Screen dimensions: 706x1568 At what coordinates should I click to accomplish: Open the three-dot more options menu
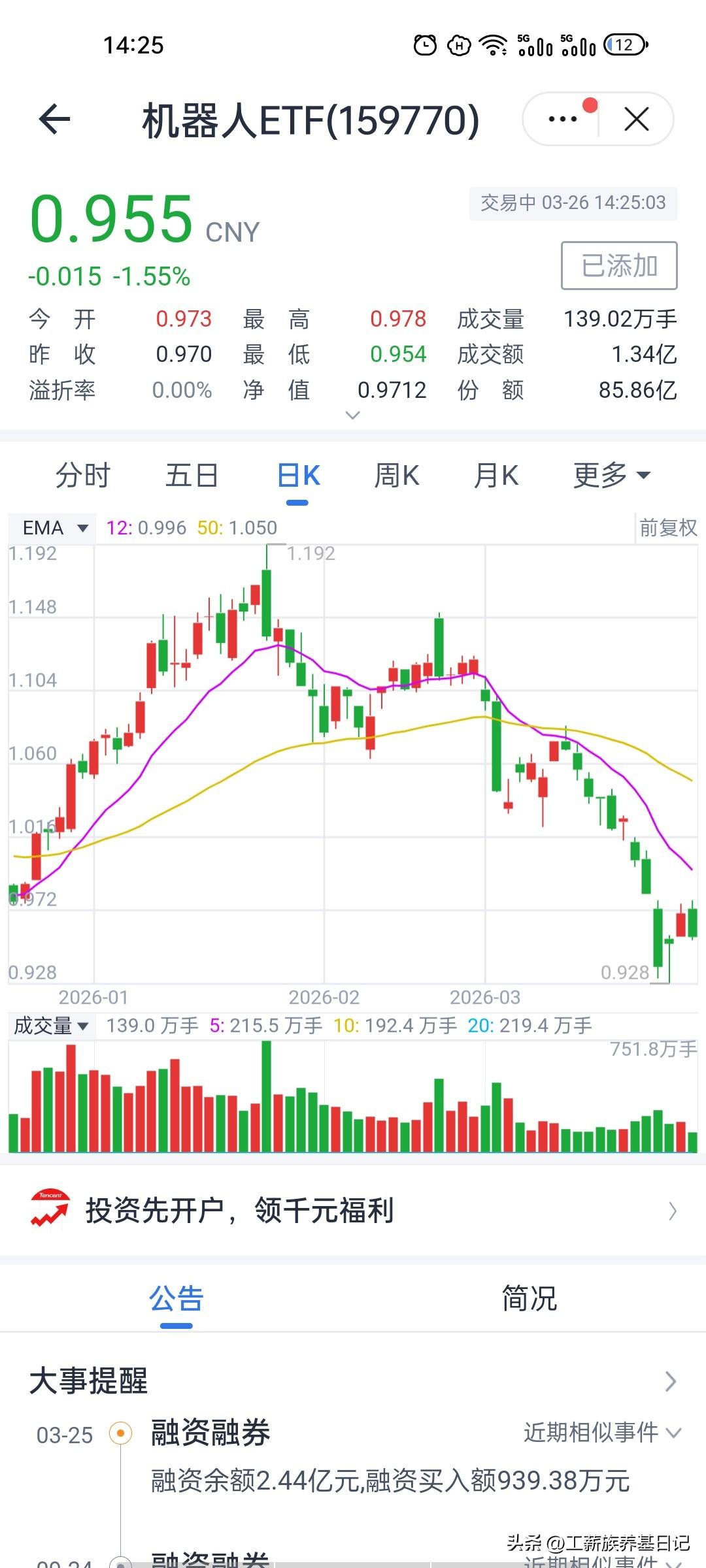coord(561,119)
